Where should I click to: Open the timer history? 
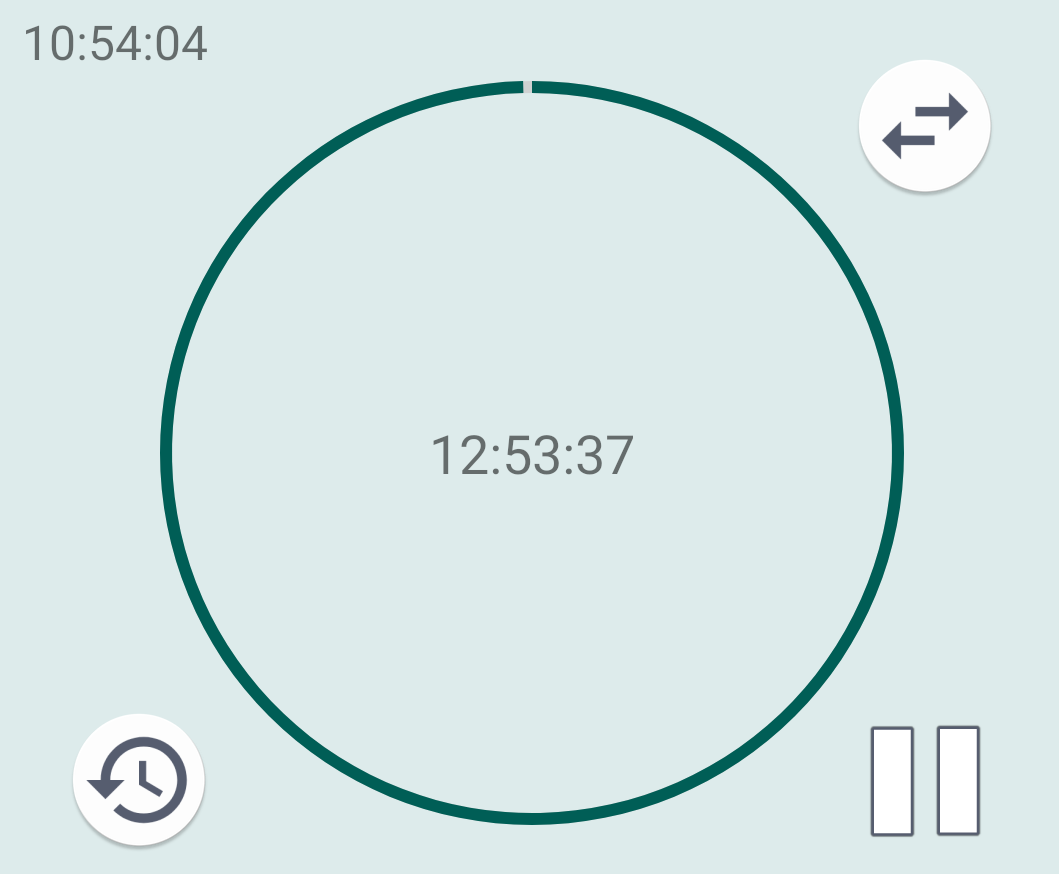139,780
